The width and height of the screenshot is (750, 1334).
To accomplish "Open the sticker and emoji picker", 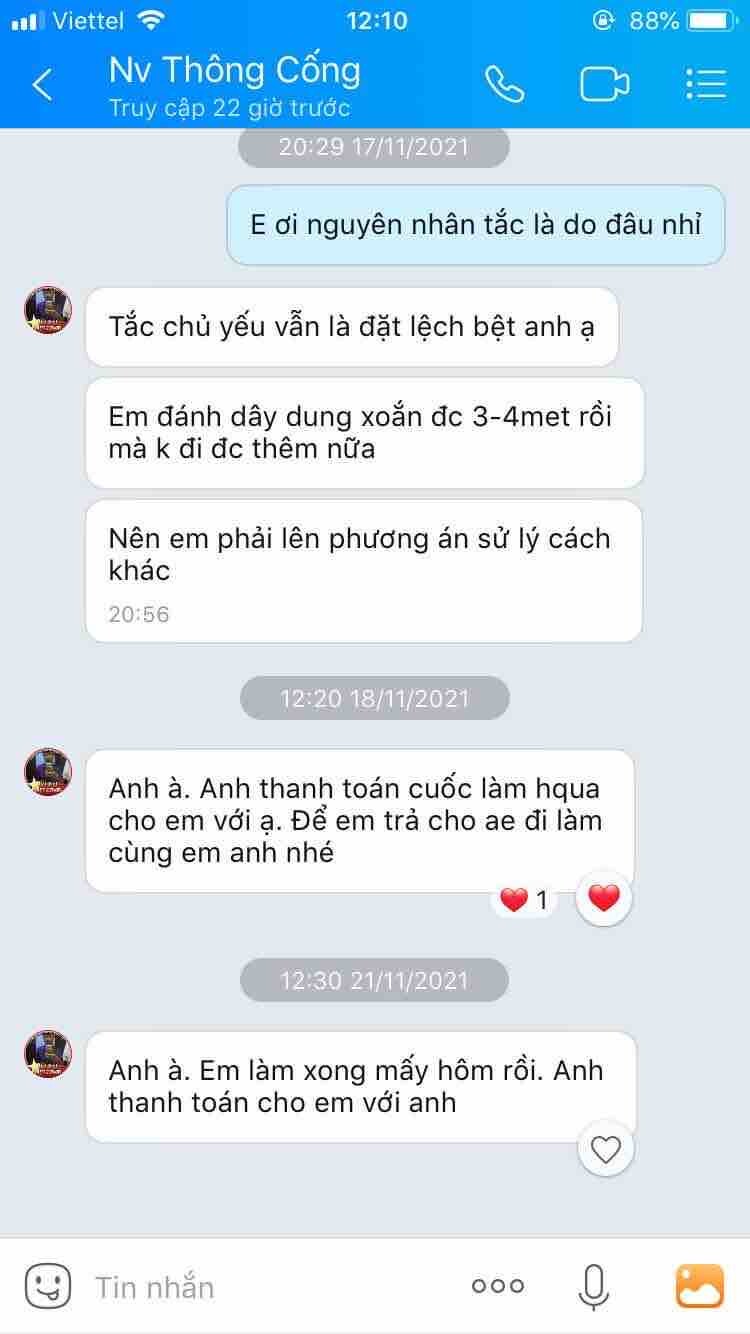I will coord(48,1286).
